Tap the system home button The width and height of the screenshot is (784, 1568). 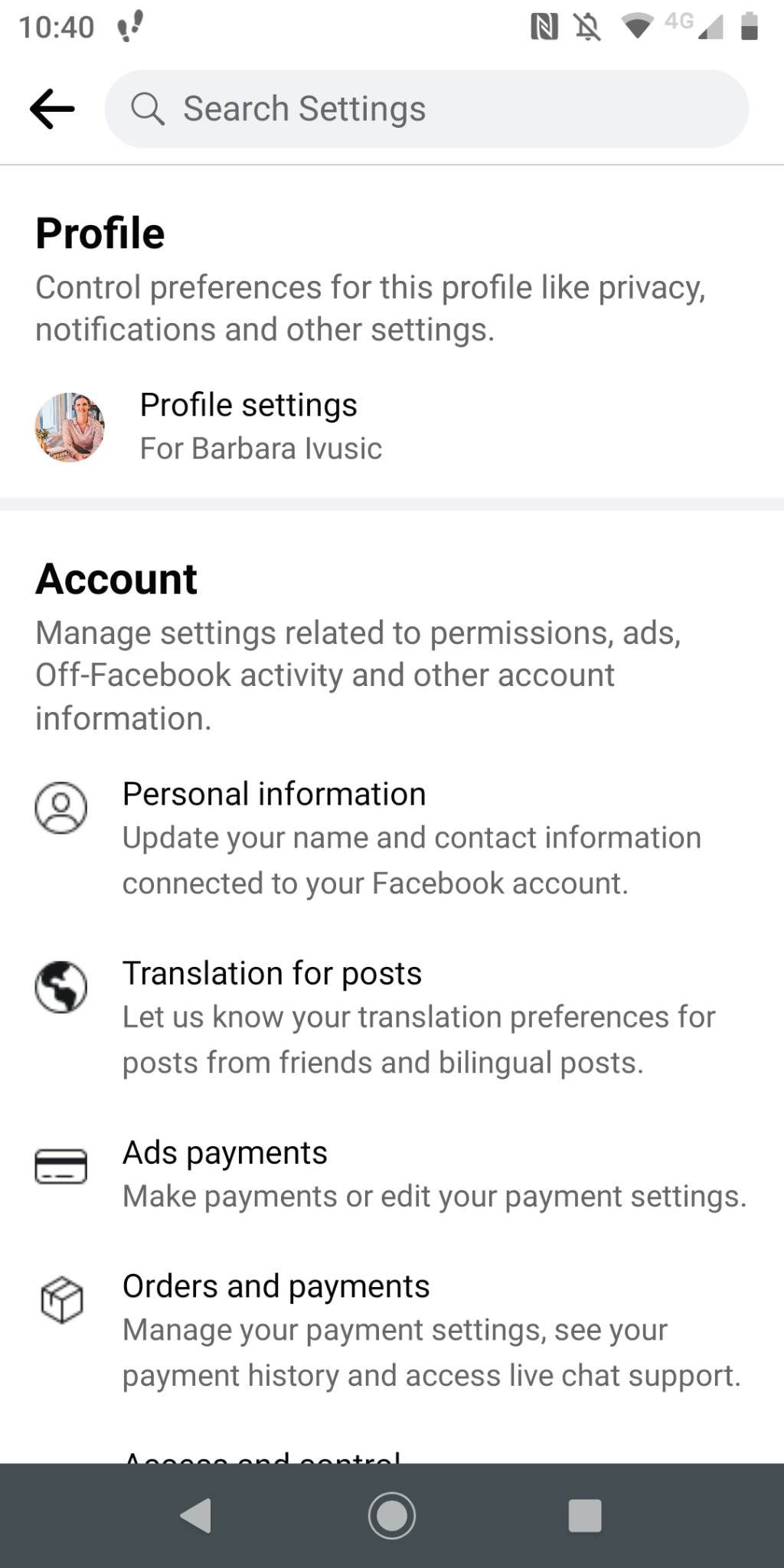click(392, 1515)
